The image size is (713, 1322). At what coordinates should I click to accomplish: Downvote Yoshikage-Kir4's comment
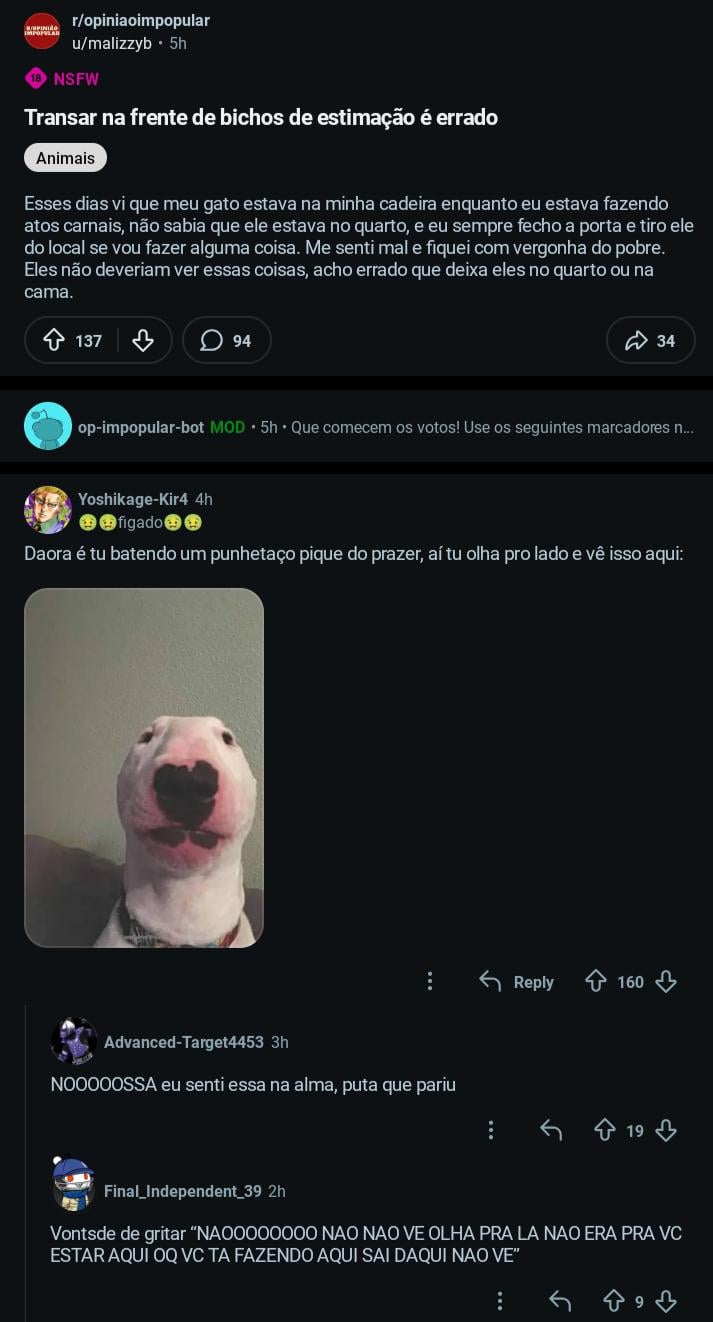(x=666, y=981)
